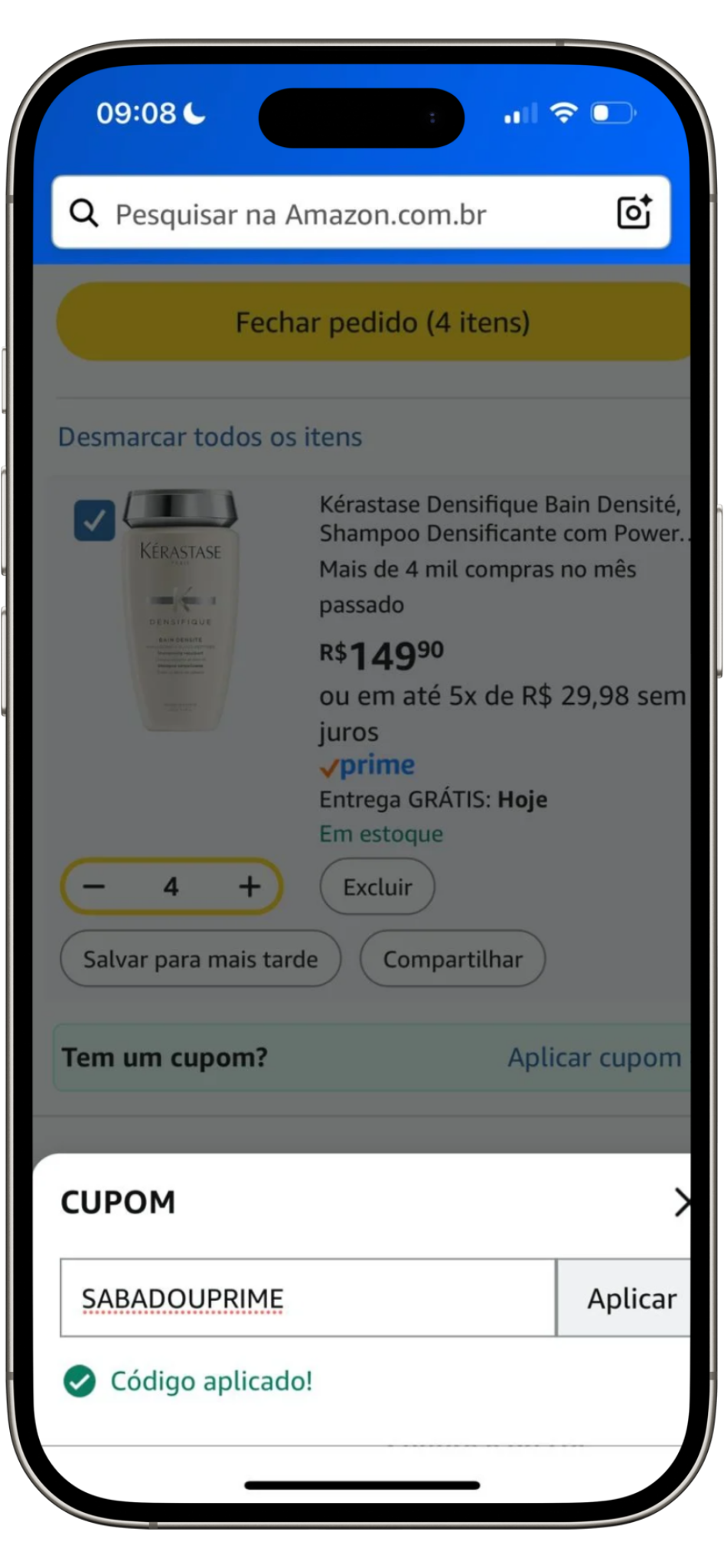Decrease the quantity with the minus button

pos(94,887)
